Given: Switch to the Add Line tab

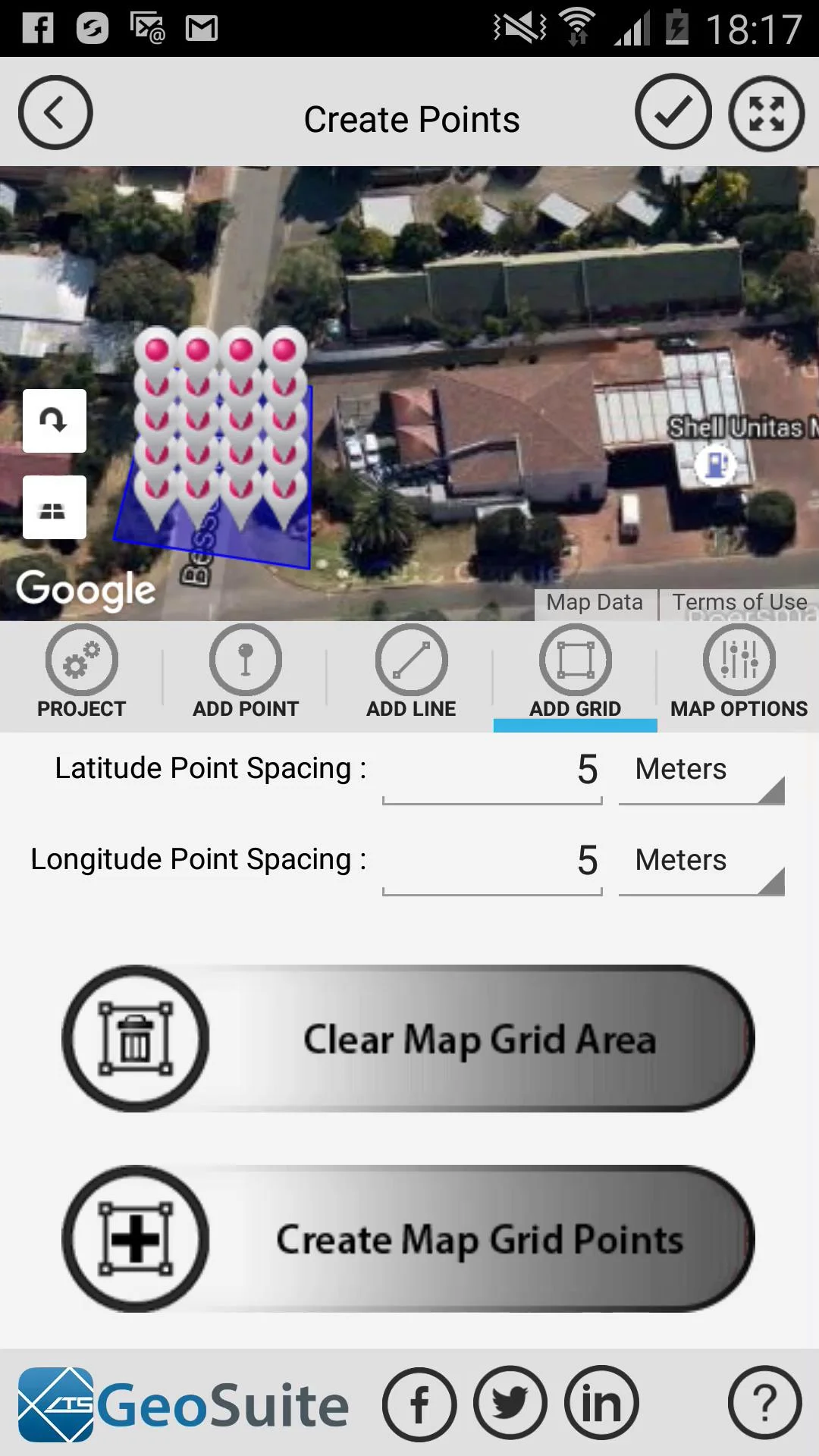Looking at the screenshot, I should click(411, 673).
